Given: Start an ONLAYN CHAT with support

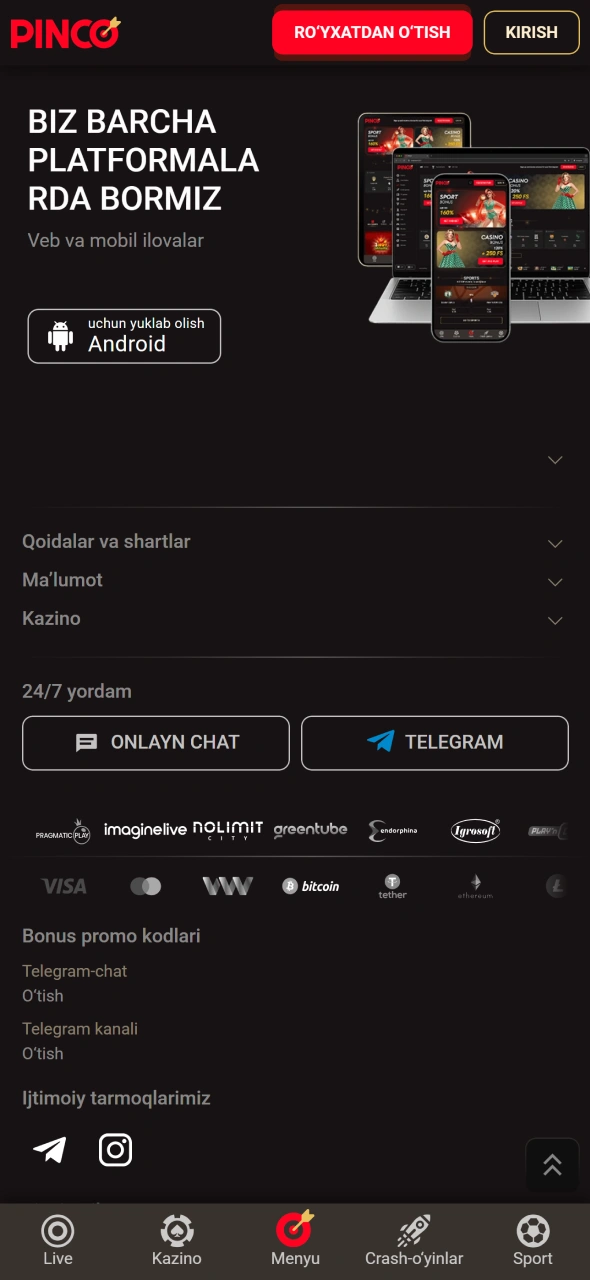Looking at the screenshot, I should [x=156, y=743].
